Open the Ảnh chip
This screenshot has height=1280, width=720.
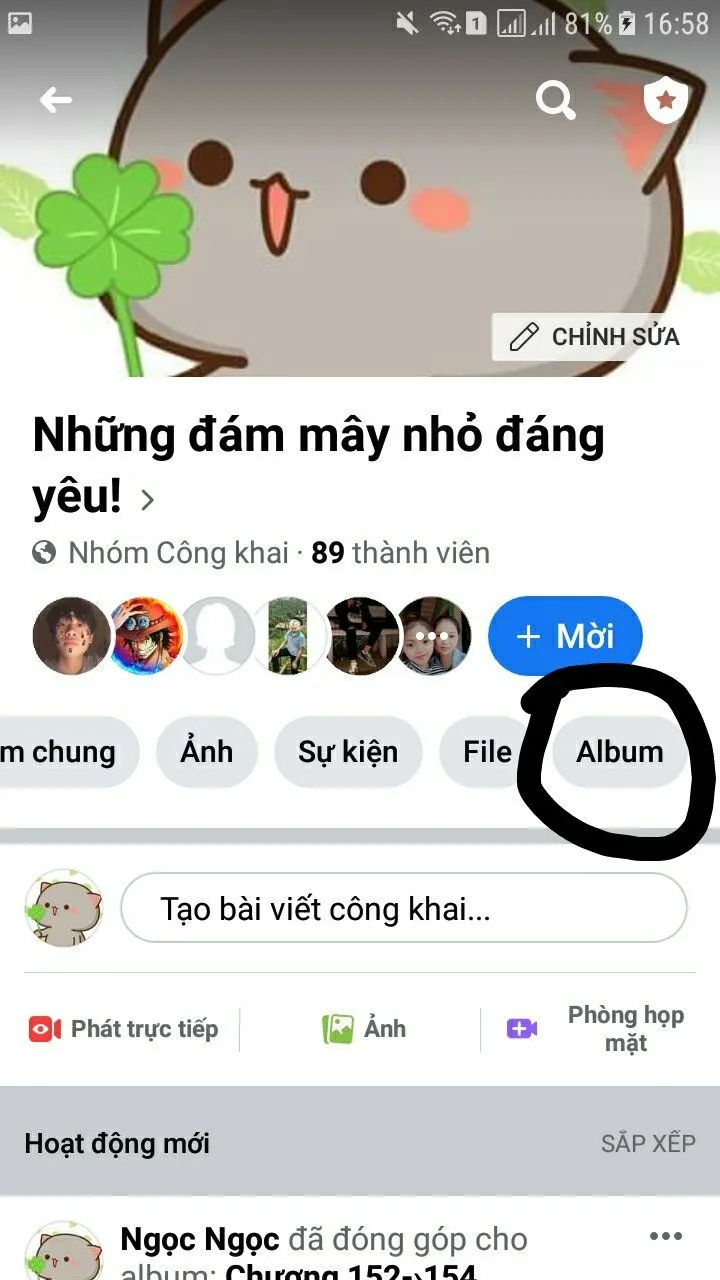[207, 752]
